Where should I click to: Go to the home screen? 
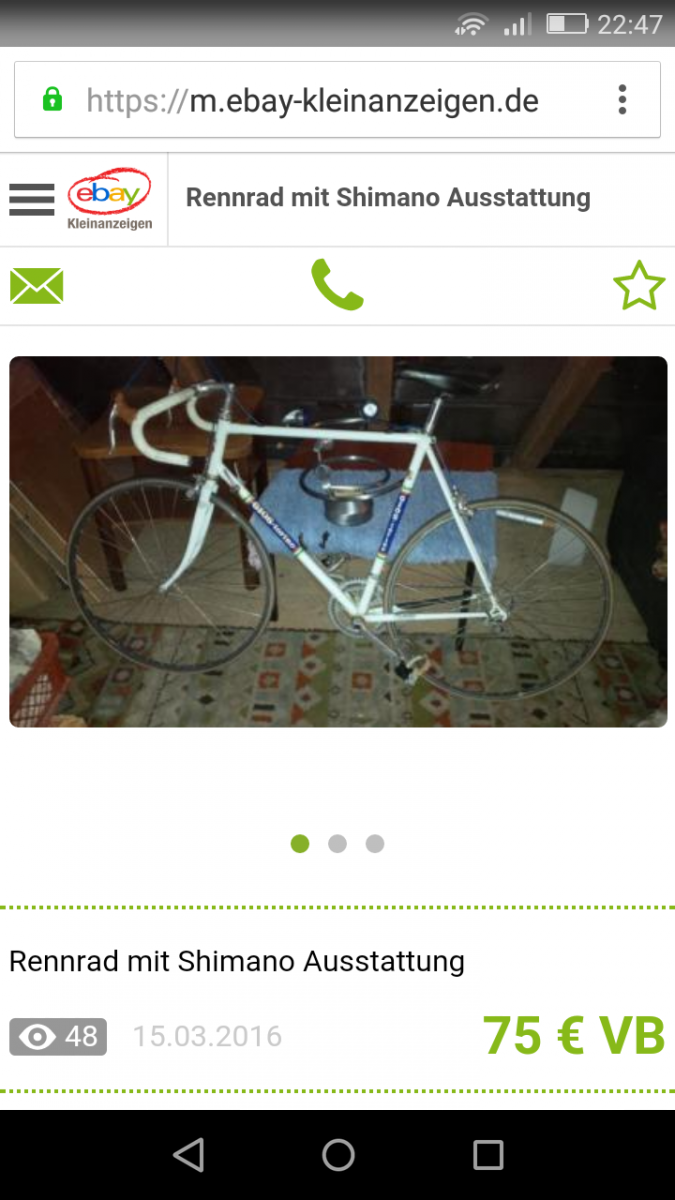(338, 1155)
